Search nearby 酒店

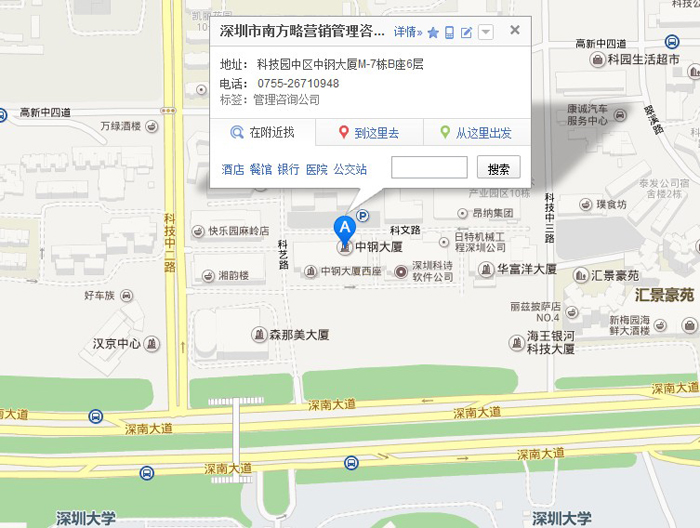click(x=232, y=169)
